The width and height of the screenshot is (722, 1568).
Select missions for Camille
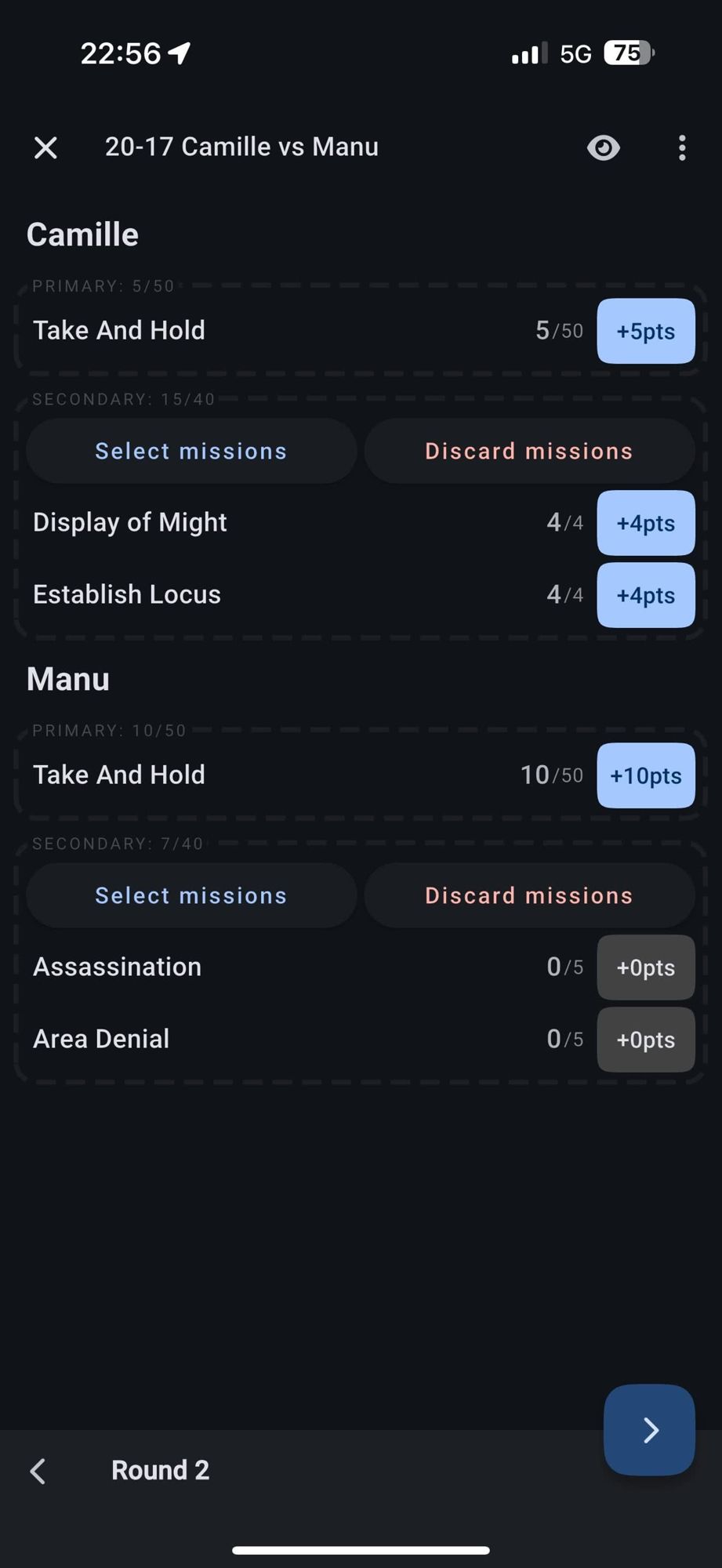tap(191, 451)
